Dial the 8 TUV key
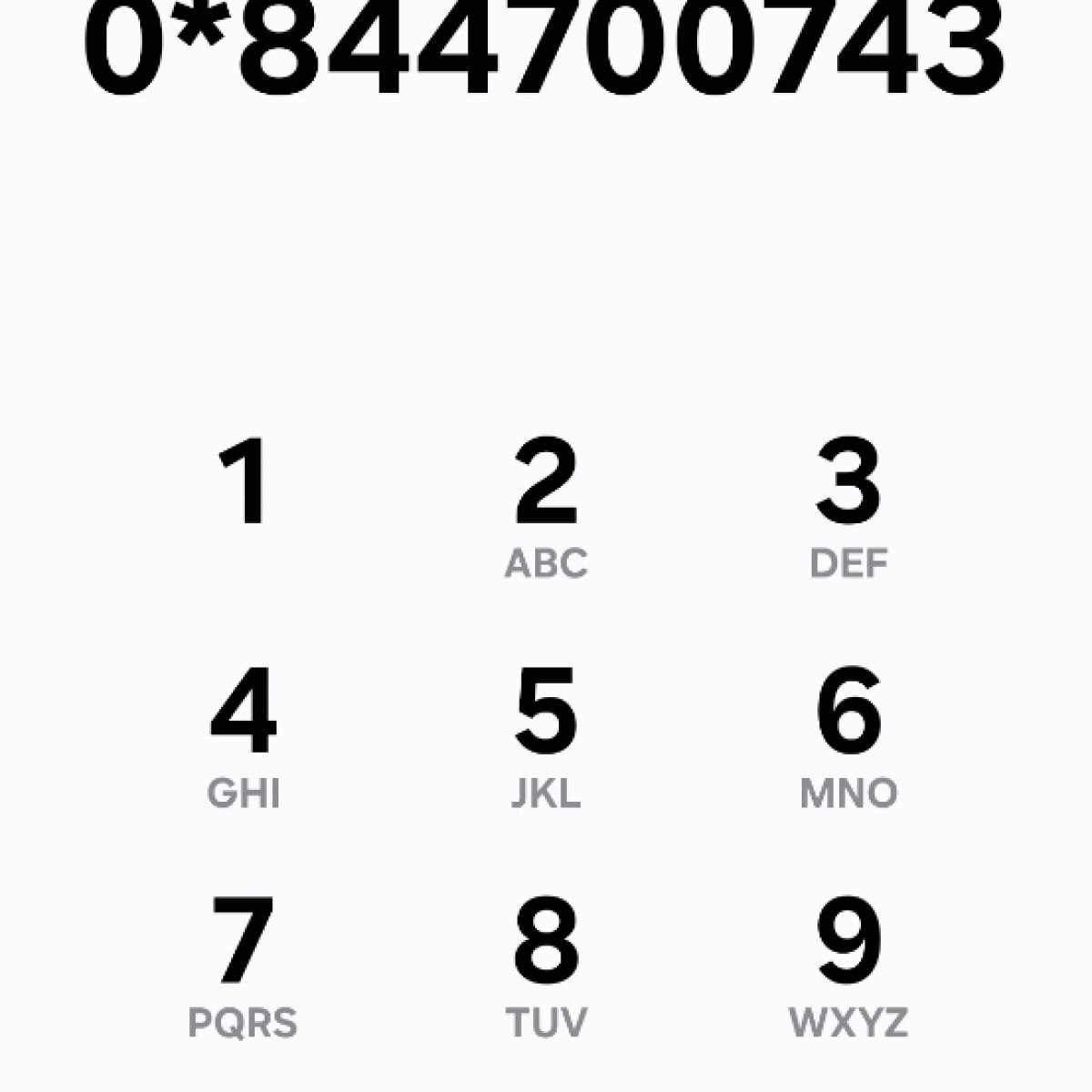 546,965
